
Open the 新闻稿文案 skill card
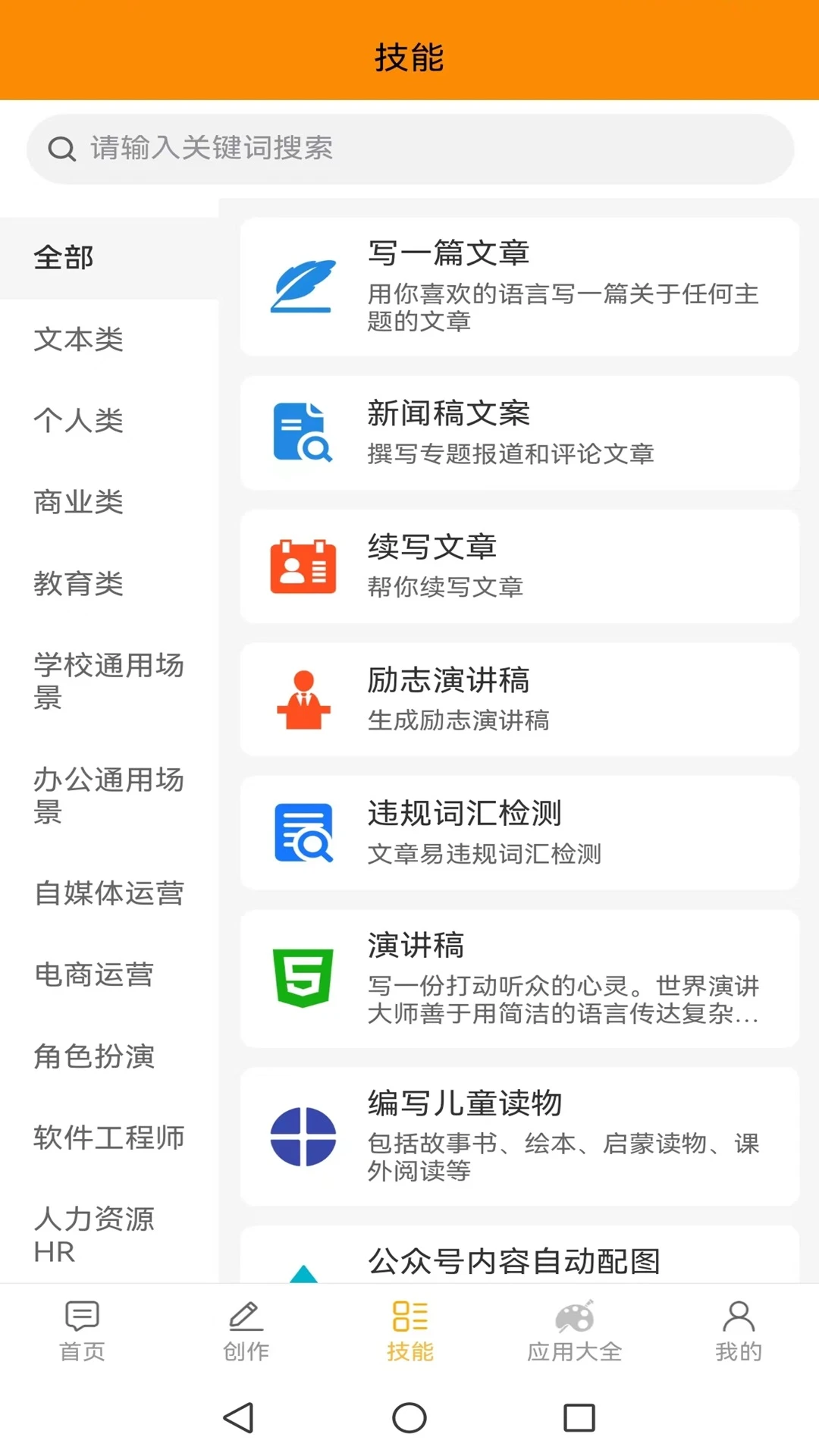pyautogui.click(x=519, y=432)
